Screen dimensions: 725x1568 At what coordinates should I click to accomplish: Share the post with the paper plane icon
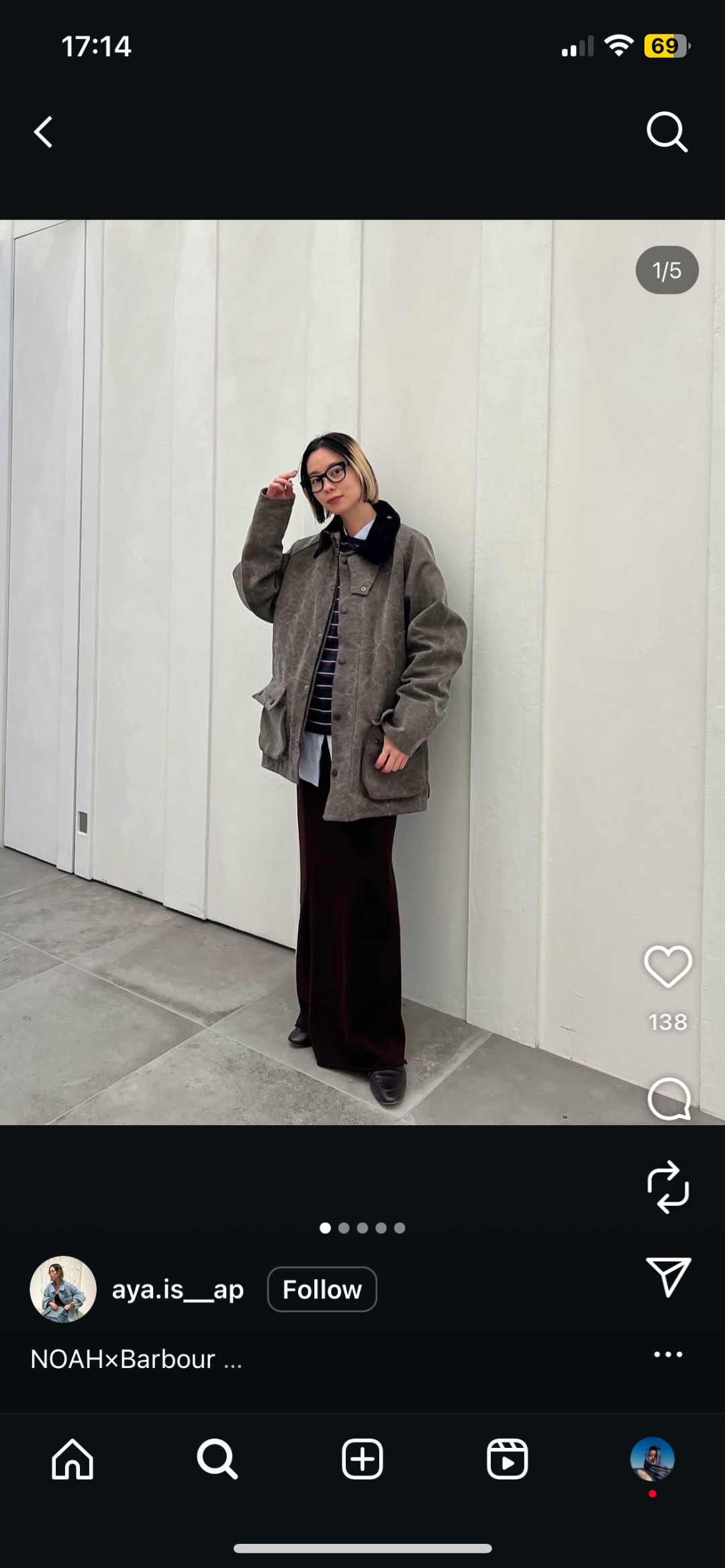[669, 1276]
